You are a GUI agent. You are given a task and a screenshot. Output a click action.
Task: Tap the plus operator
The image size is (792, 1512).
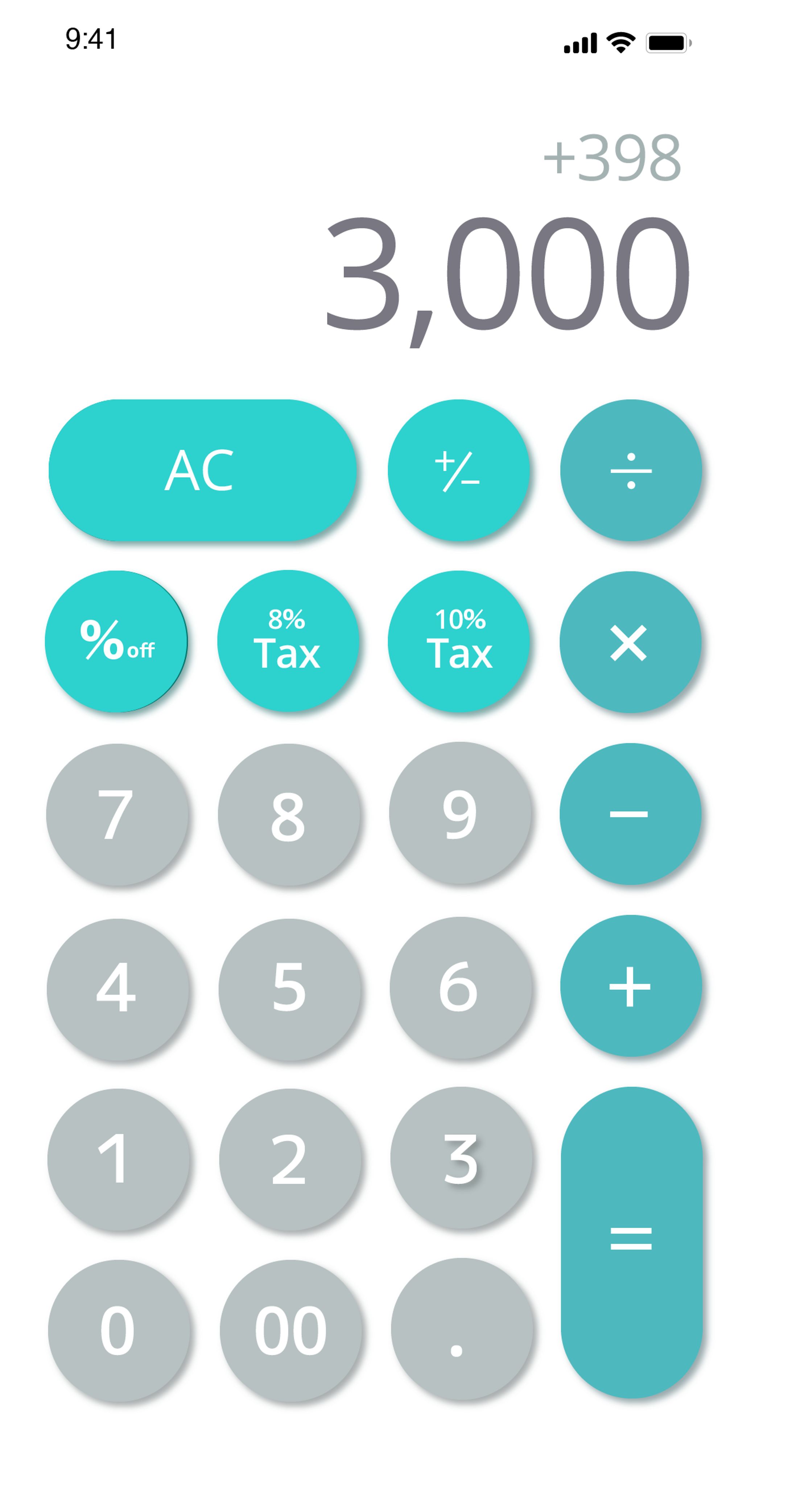coord(631,986)
